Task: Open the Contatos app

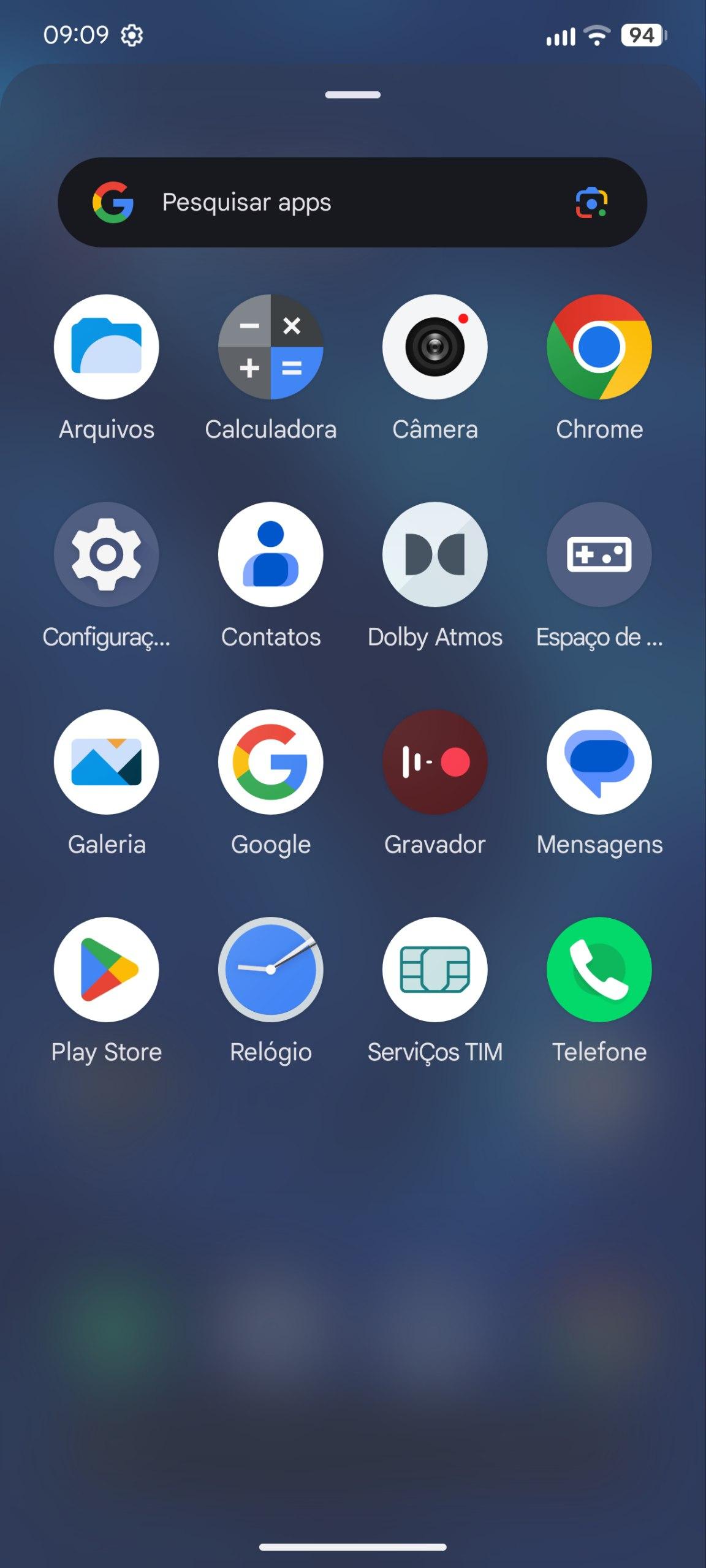Action: (x=271, y=555)
